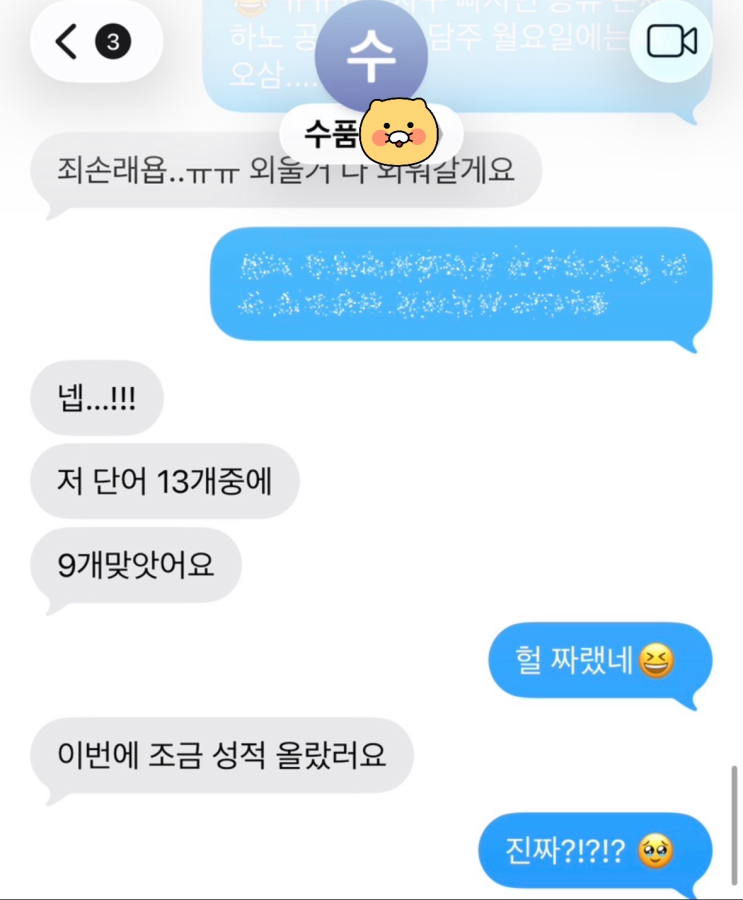Open contact details for 수
Viewport: 743px width, 900px height.
click(371, 58)
